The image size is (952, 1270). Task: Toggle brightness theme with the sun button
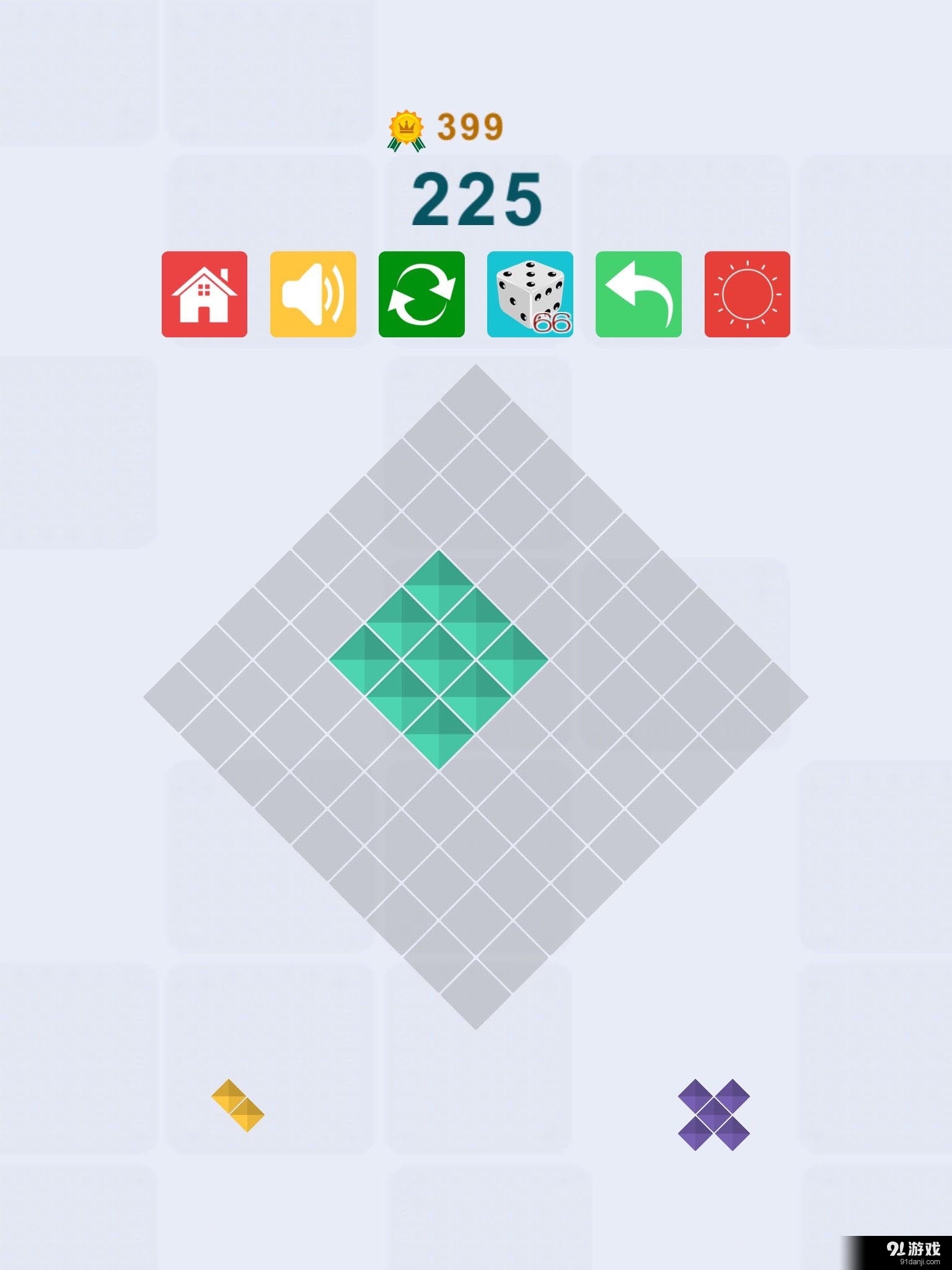point(747,295)
